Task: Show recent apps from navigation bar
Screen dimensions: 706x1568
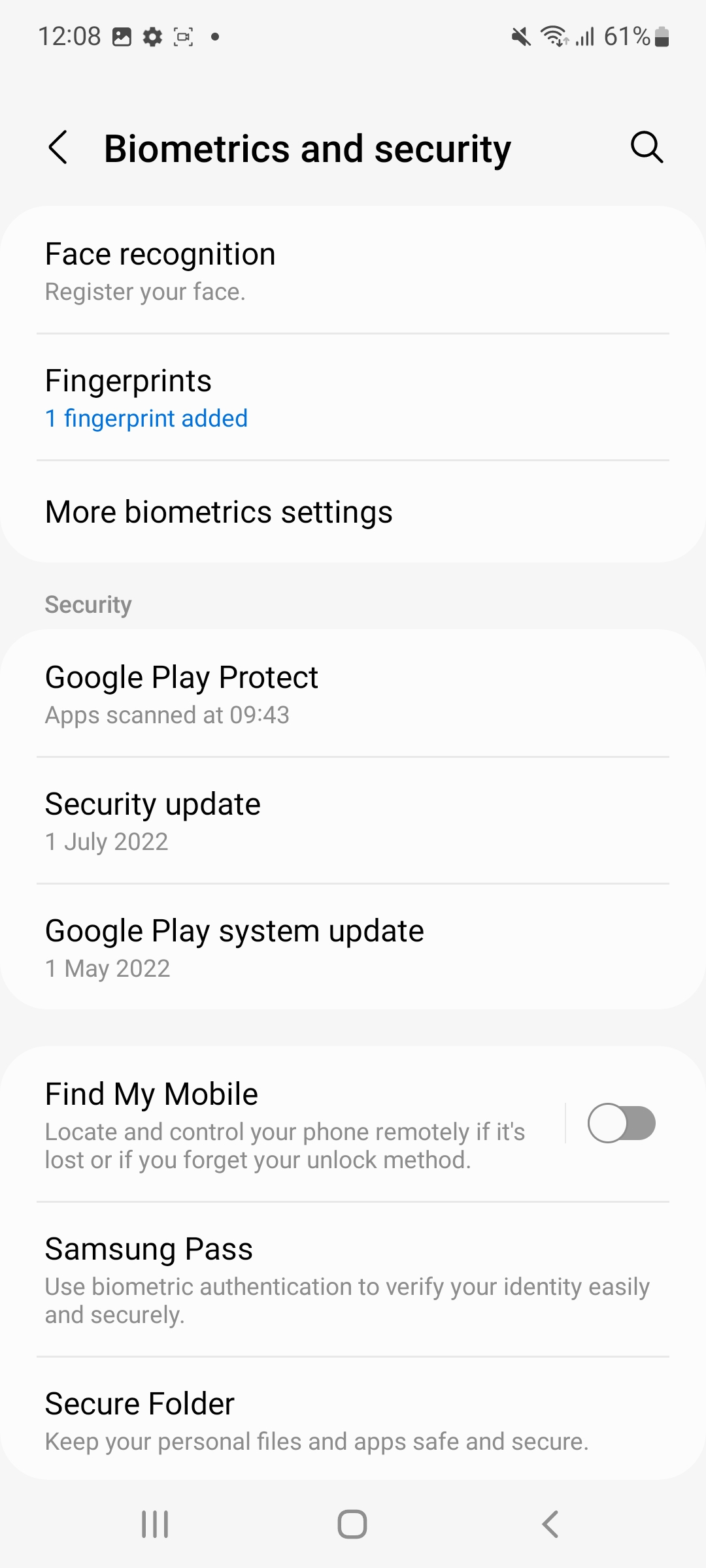Action: [x=155, y=1524]
